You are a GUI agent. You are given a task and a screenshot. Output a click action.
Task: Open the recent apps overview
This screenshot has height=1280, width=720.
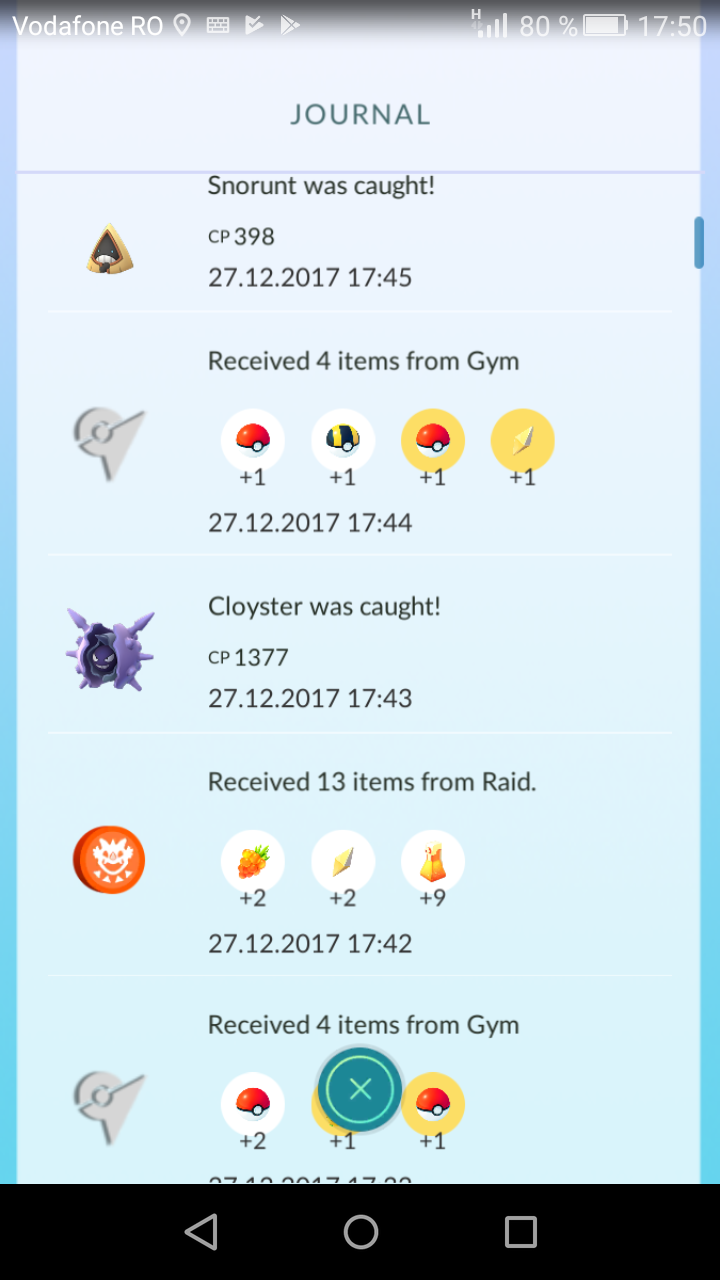(x=520, y=1232)
